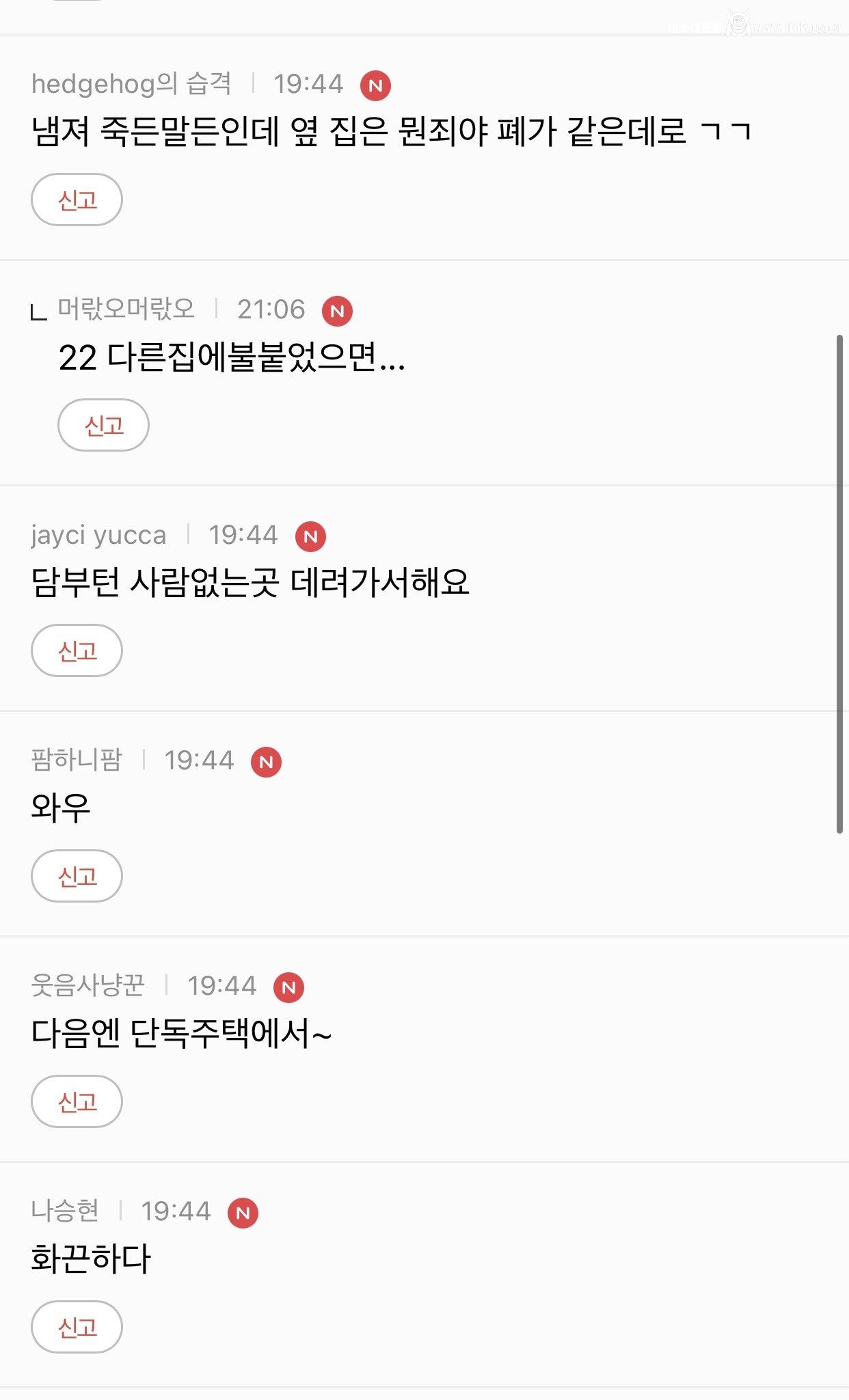Report hedgehog의 습격's comment via 신고 button

pos(77,200)
